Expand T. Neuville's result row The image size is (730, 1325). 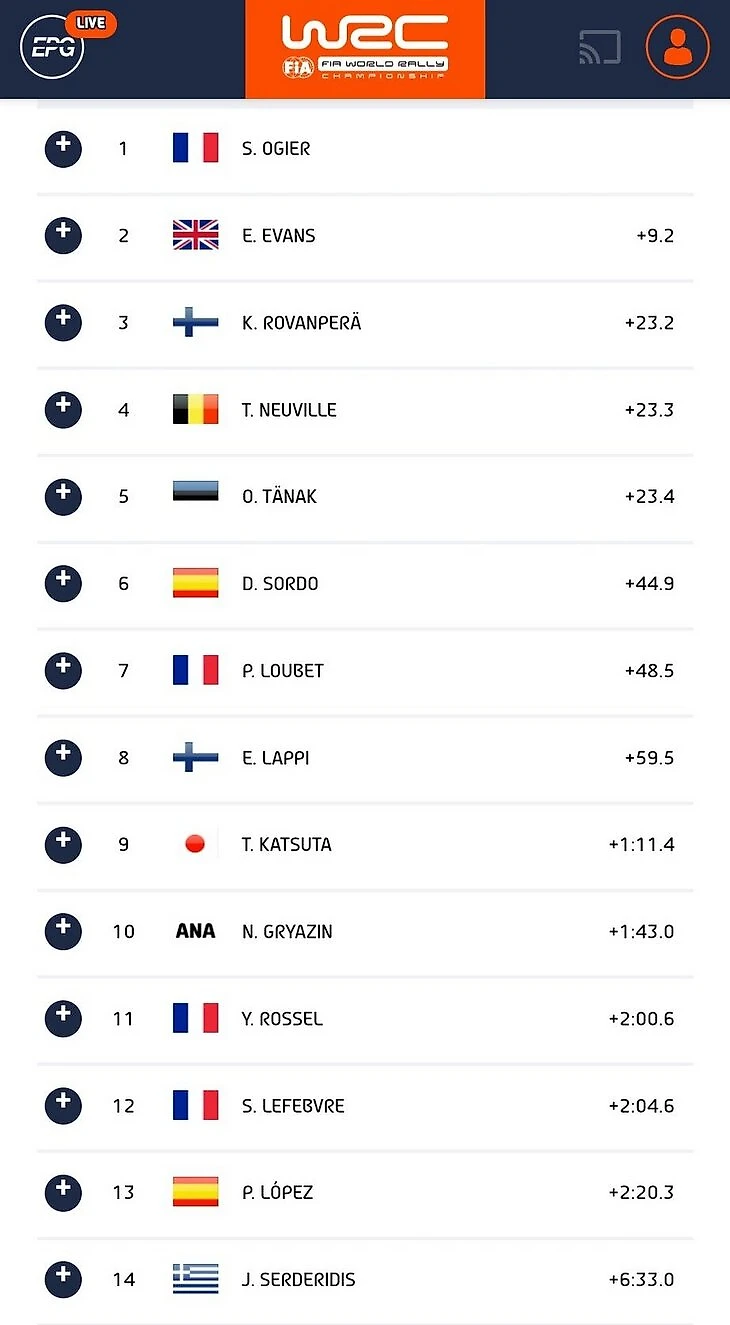point(63,410)
